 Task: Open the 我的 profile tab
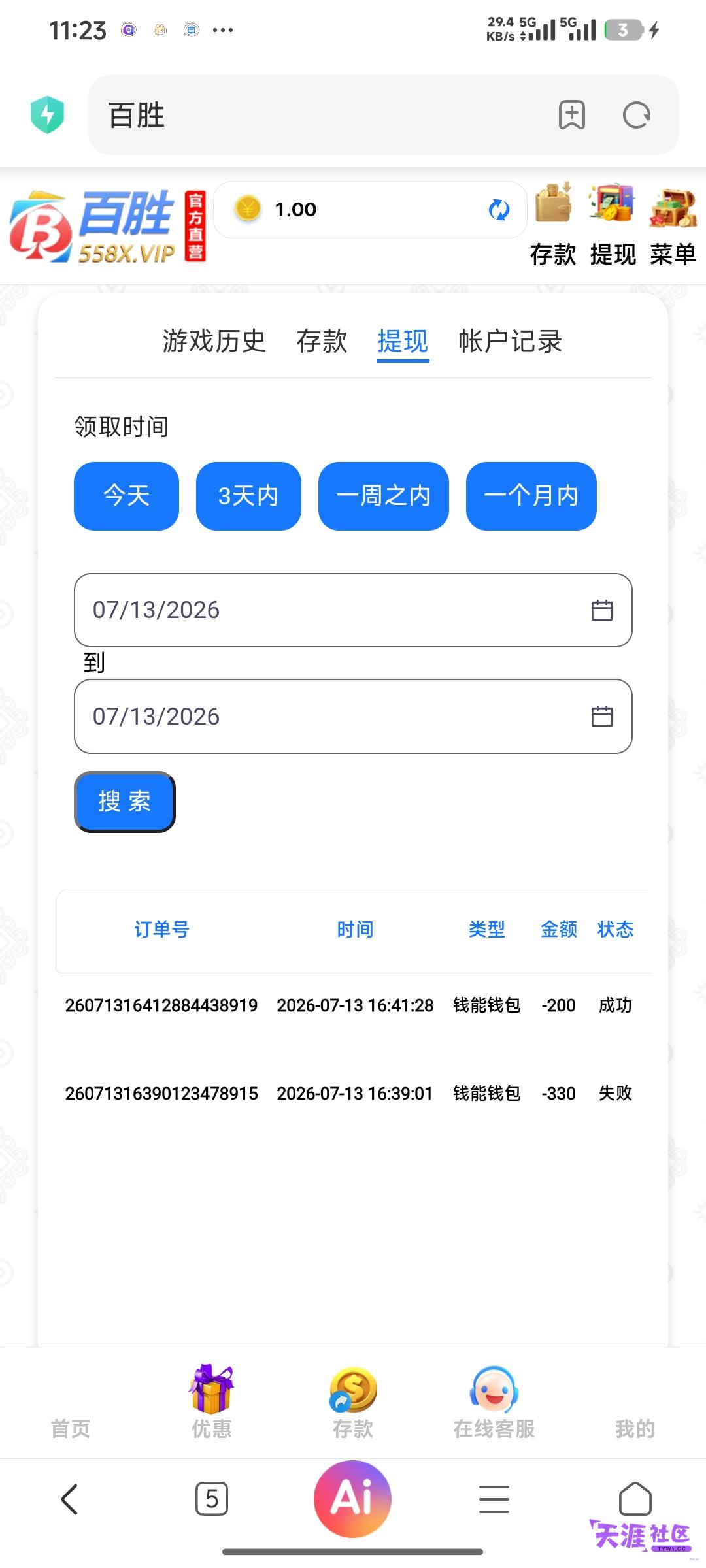tap(635, 1429)
